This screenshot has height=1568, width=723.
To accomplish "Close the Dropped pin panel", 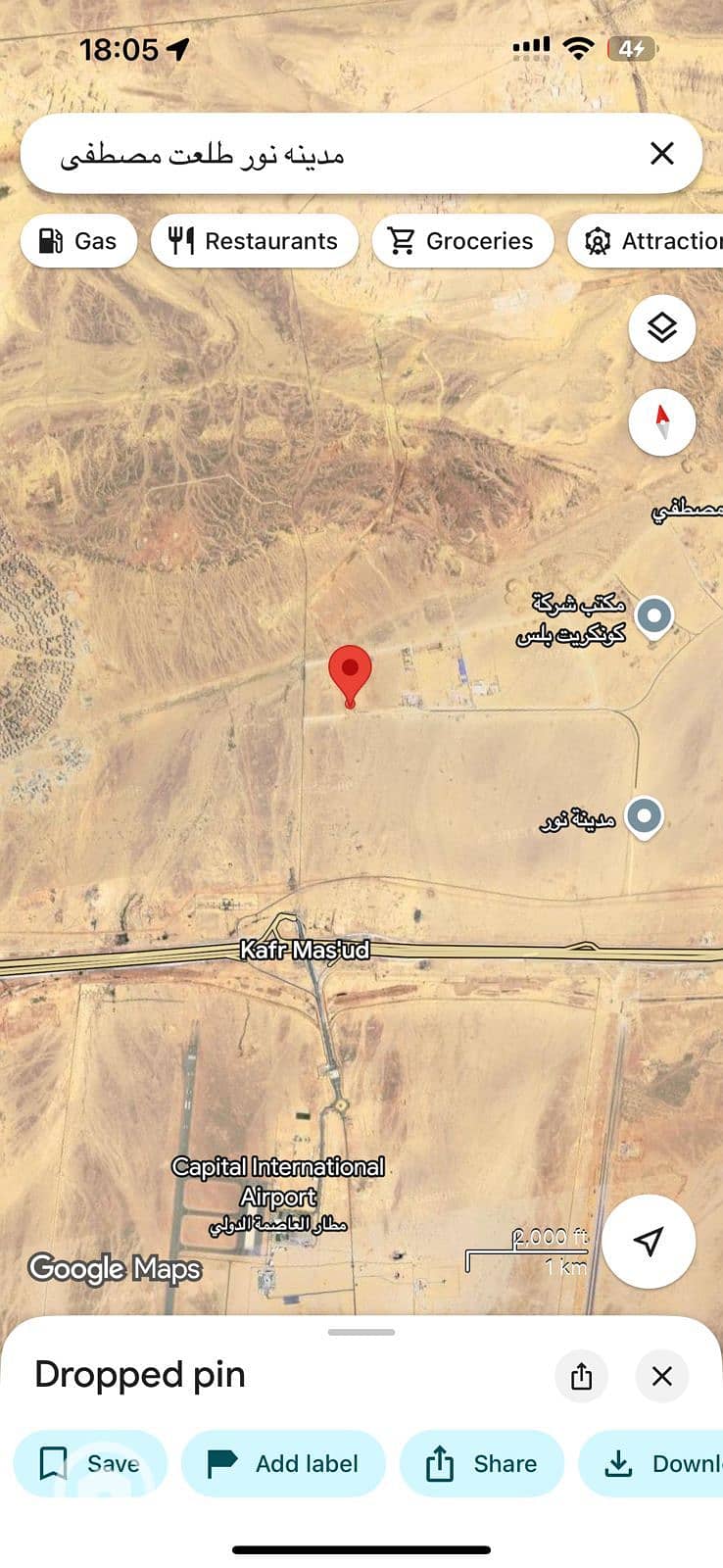I will pos(662,1375).
